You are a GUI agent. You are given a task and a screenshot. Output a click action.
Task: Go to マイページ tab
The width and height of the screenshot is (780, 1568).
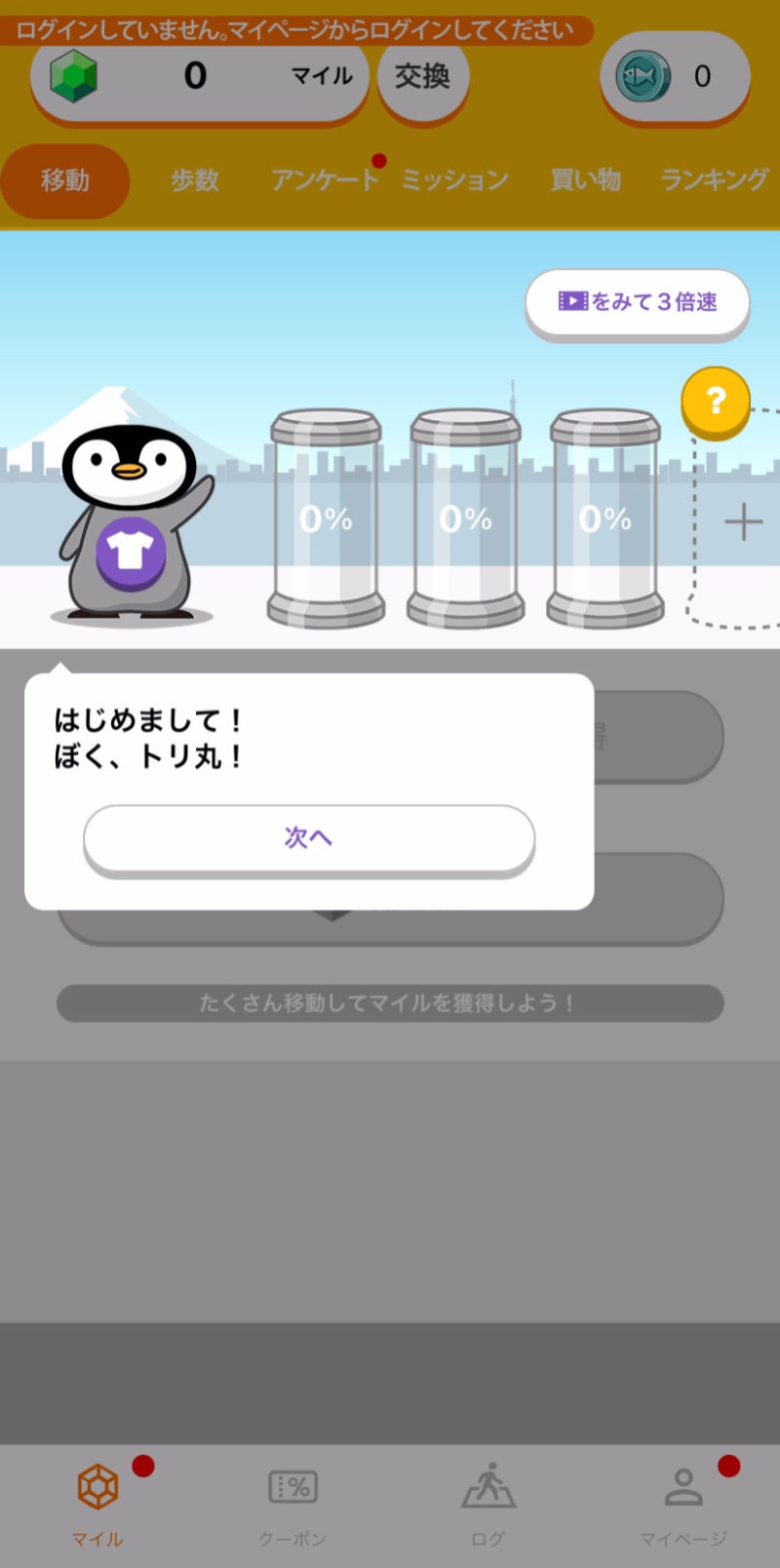[x=682, y=1501]
